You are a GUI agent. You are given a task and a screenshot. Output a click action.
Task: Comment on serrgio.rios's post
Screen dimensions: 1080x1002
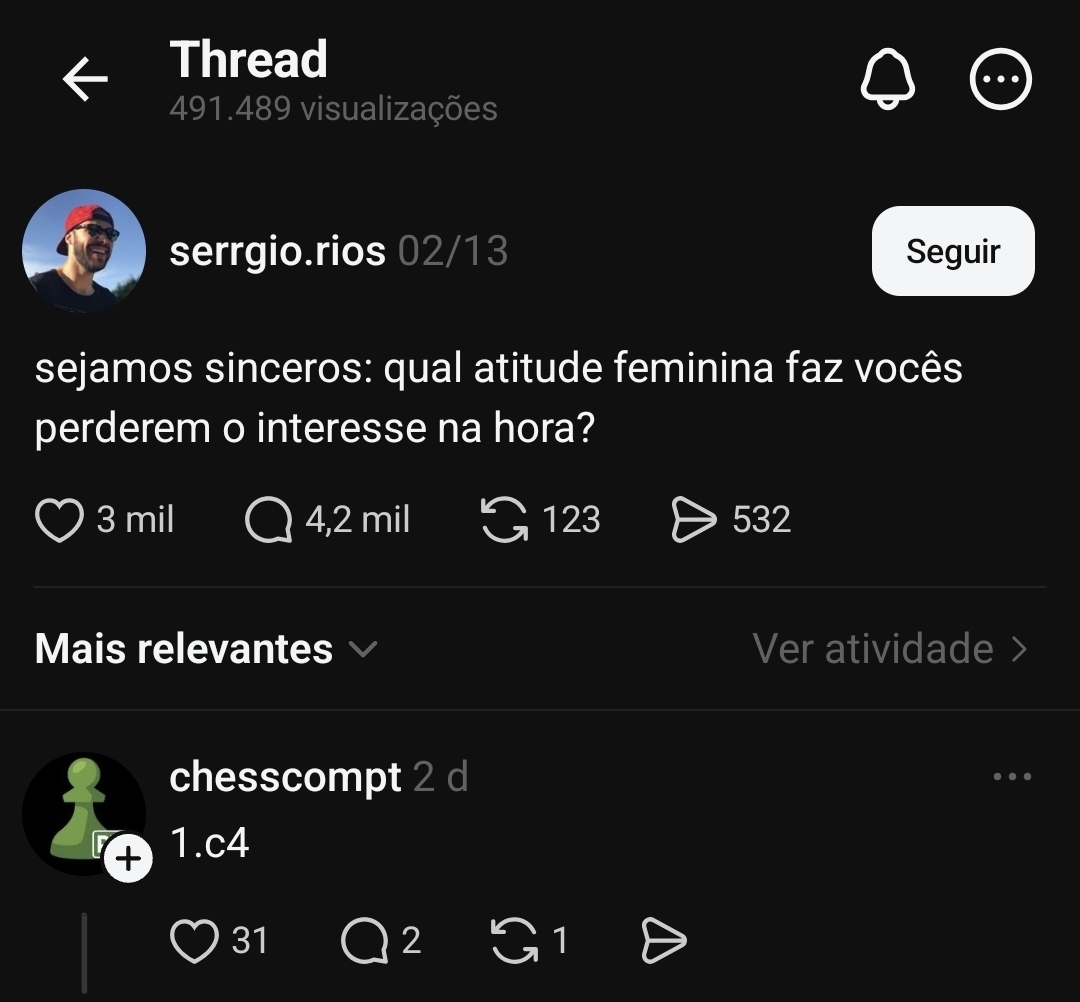click(268, 521)
